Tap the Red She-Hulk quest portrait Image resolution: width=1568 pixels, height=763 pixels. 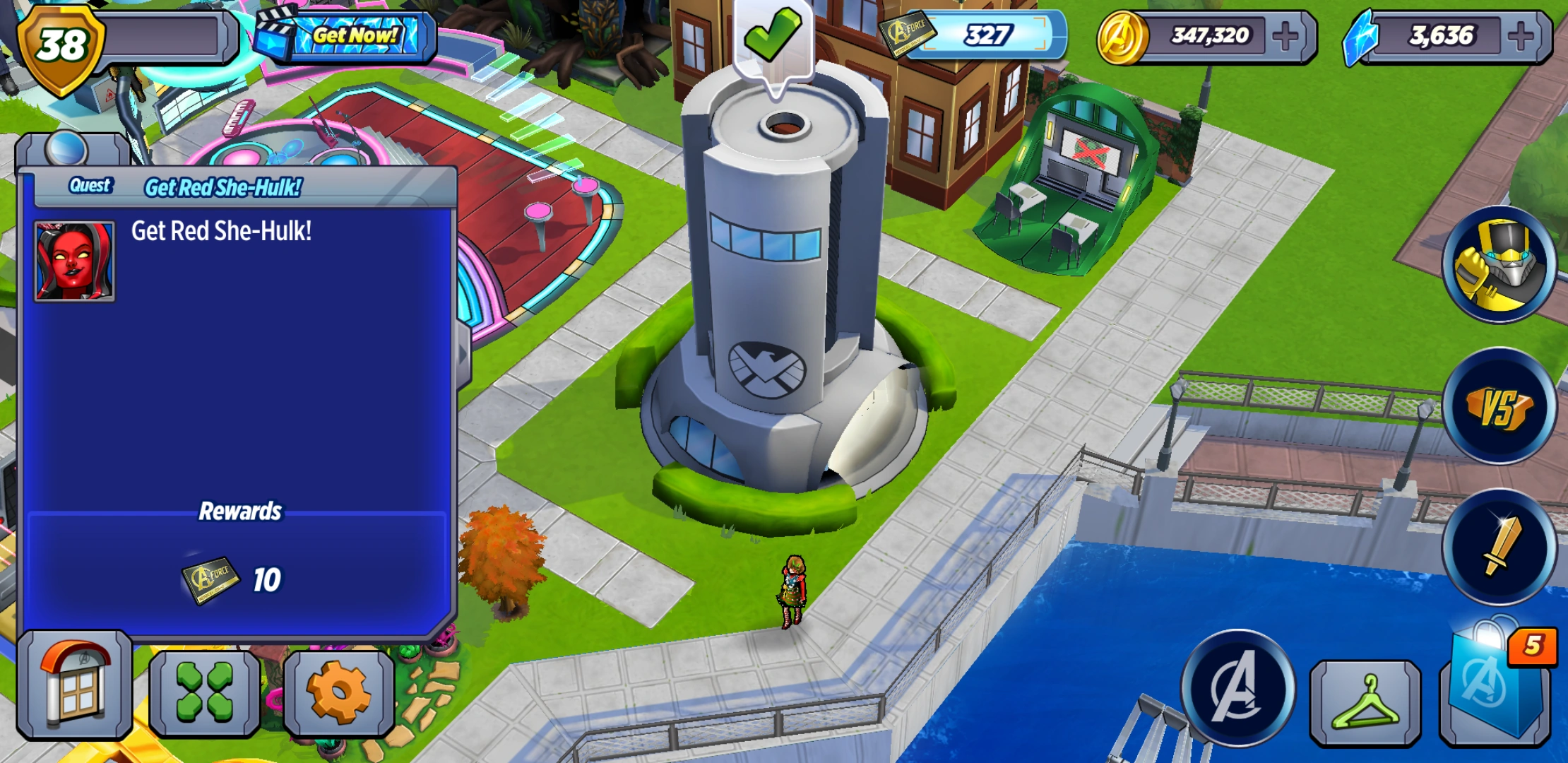point(74,261)
